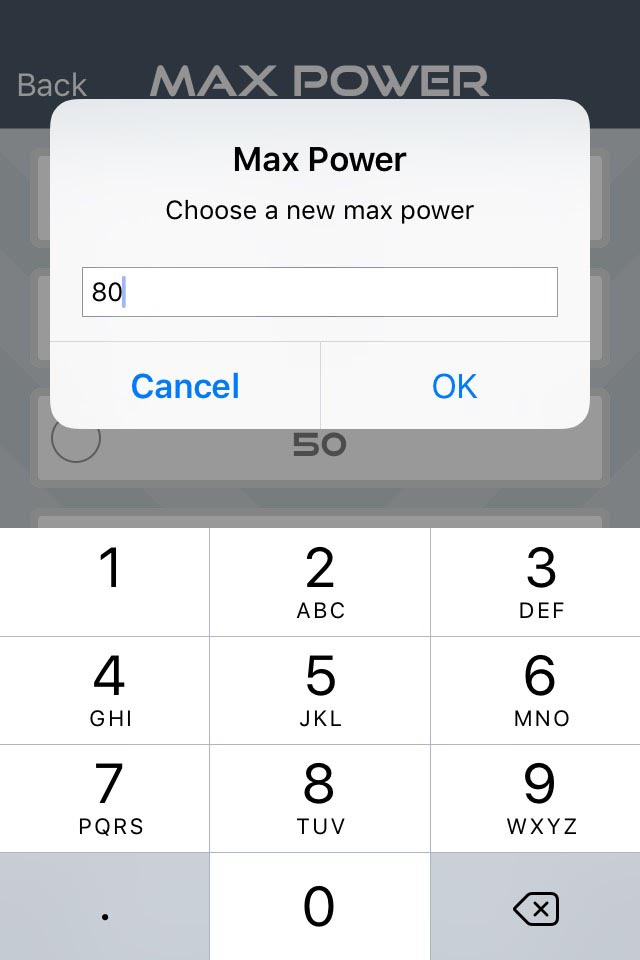Type digit 7 on the keypad
640x960 pixels.
point(105,798)
